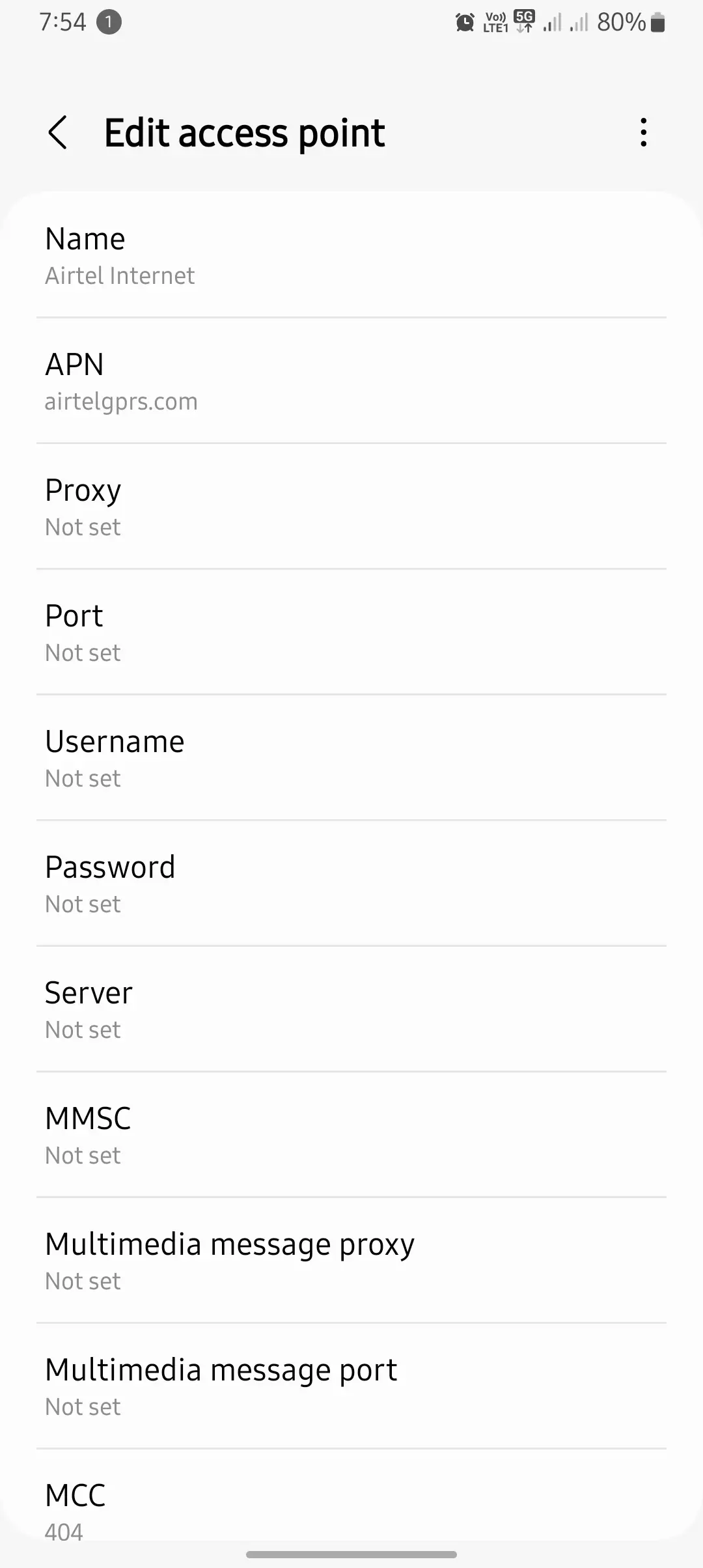Open the Port setting
Viewport: 703px width, 1568px height.
351,634
